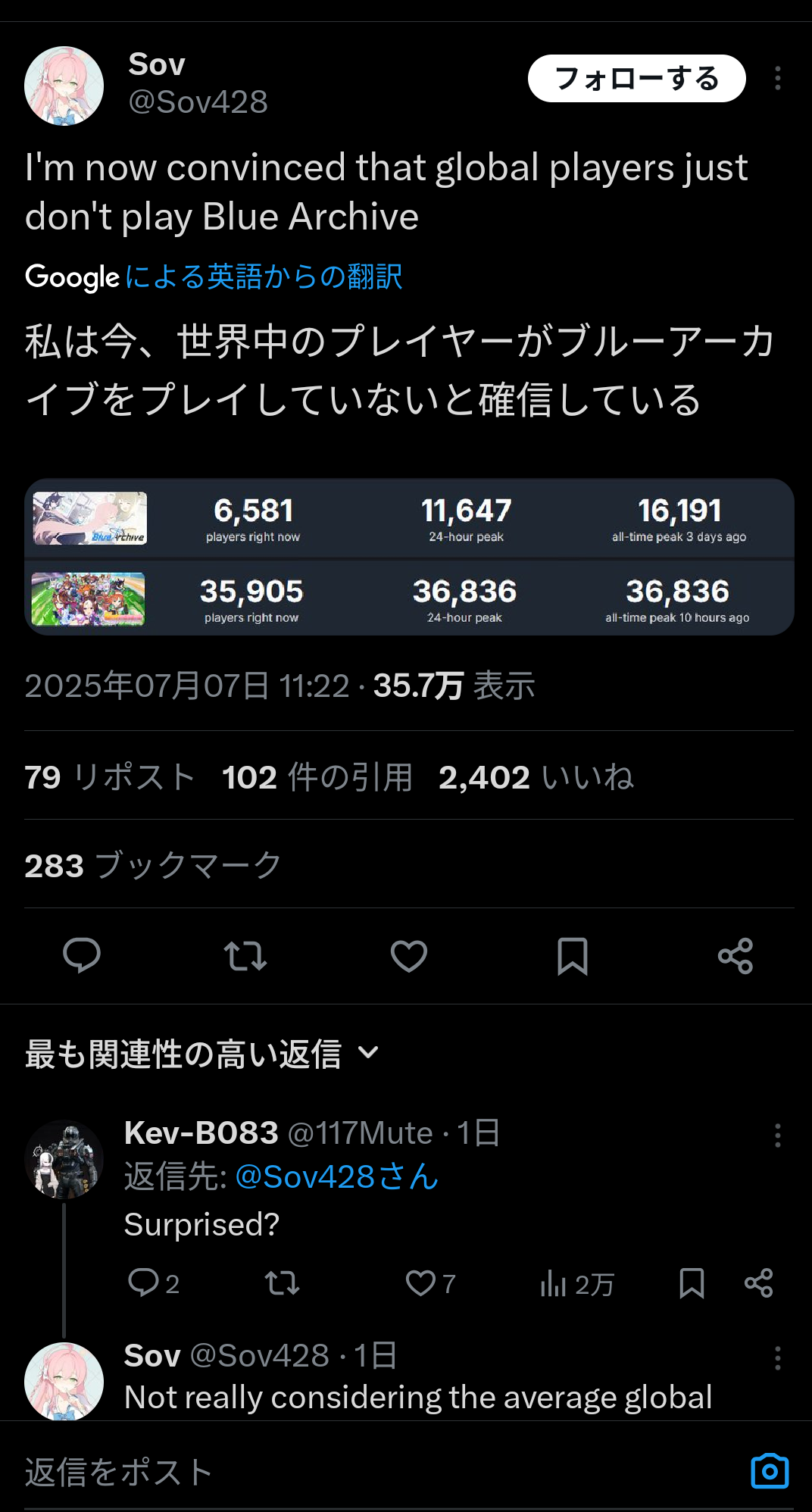Open the overflow menu on Kev-B083's reply
812x1512 pixels.
click(777, 1136)
